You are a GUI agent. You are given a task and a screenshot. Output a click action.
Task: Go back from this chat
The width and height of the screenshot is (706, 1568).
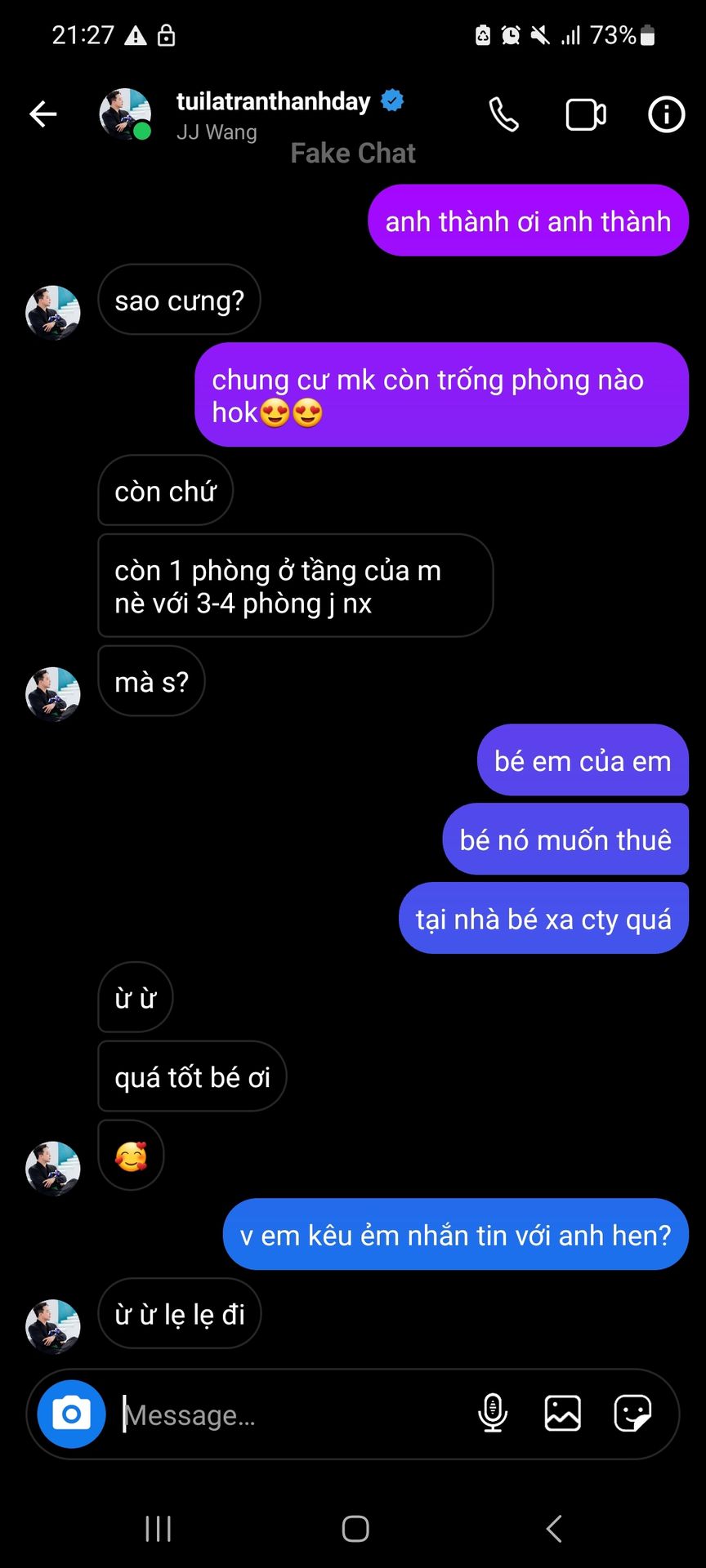click(43, 114)
